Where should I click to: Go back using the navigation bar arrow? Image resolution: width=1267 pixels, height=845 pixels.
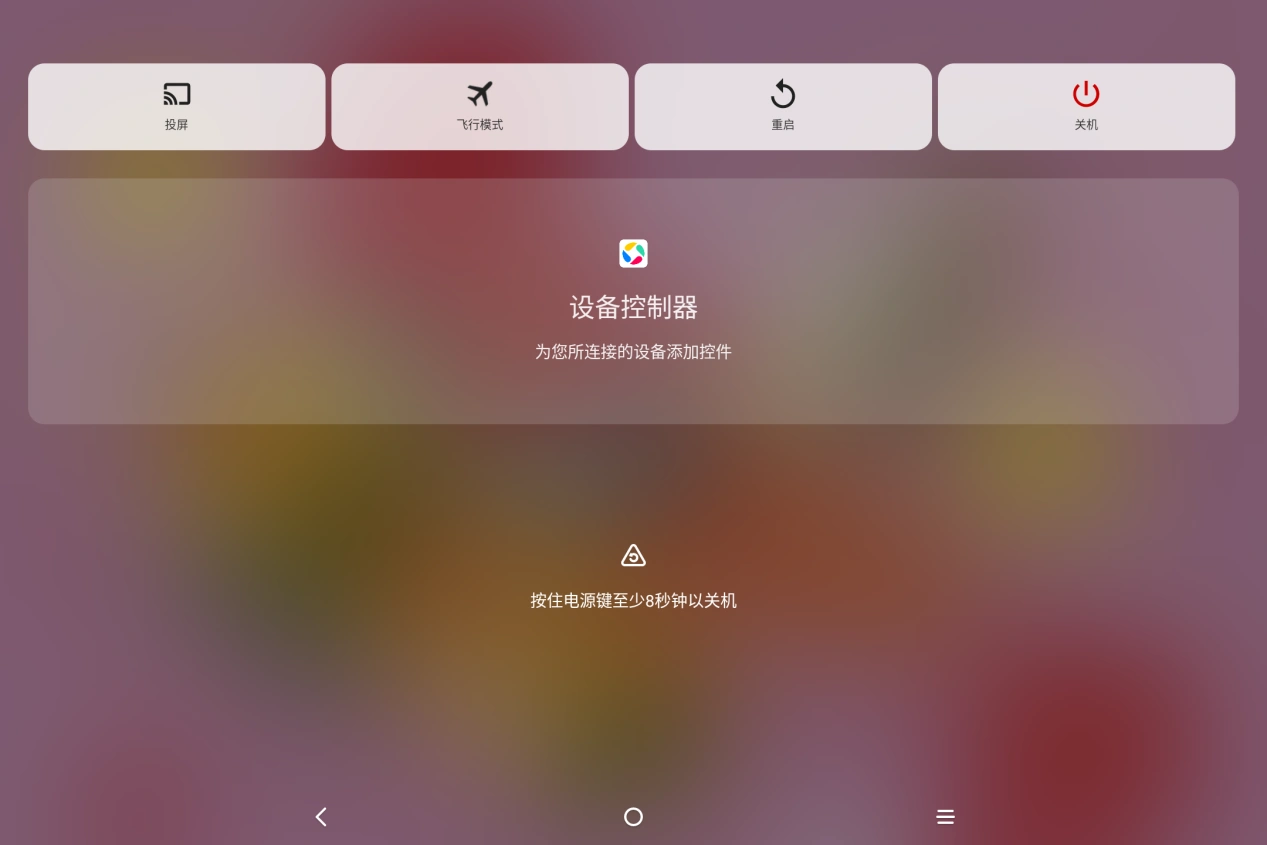(321, 817)
